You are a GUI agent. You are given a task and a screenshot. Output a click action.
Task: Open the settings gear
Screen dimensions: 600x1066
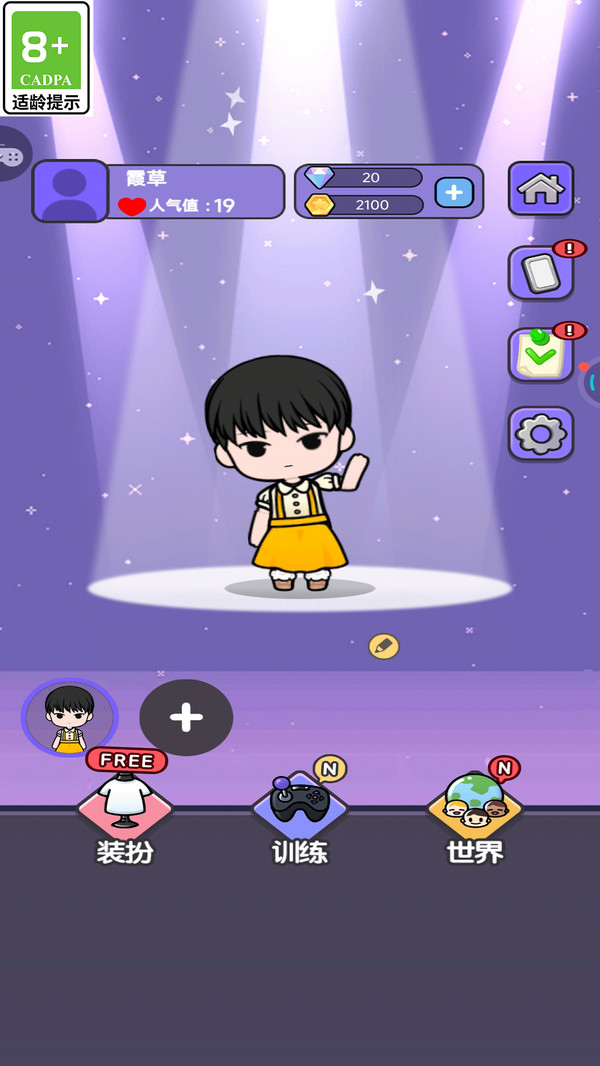coord(540,434)
